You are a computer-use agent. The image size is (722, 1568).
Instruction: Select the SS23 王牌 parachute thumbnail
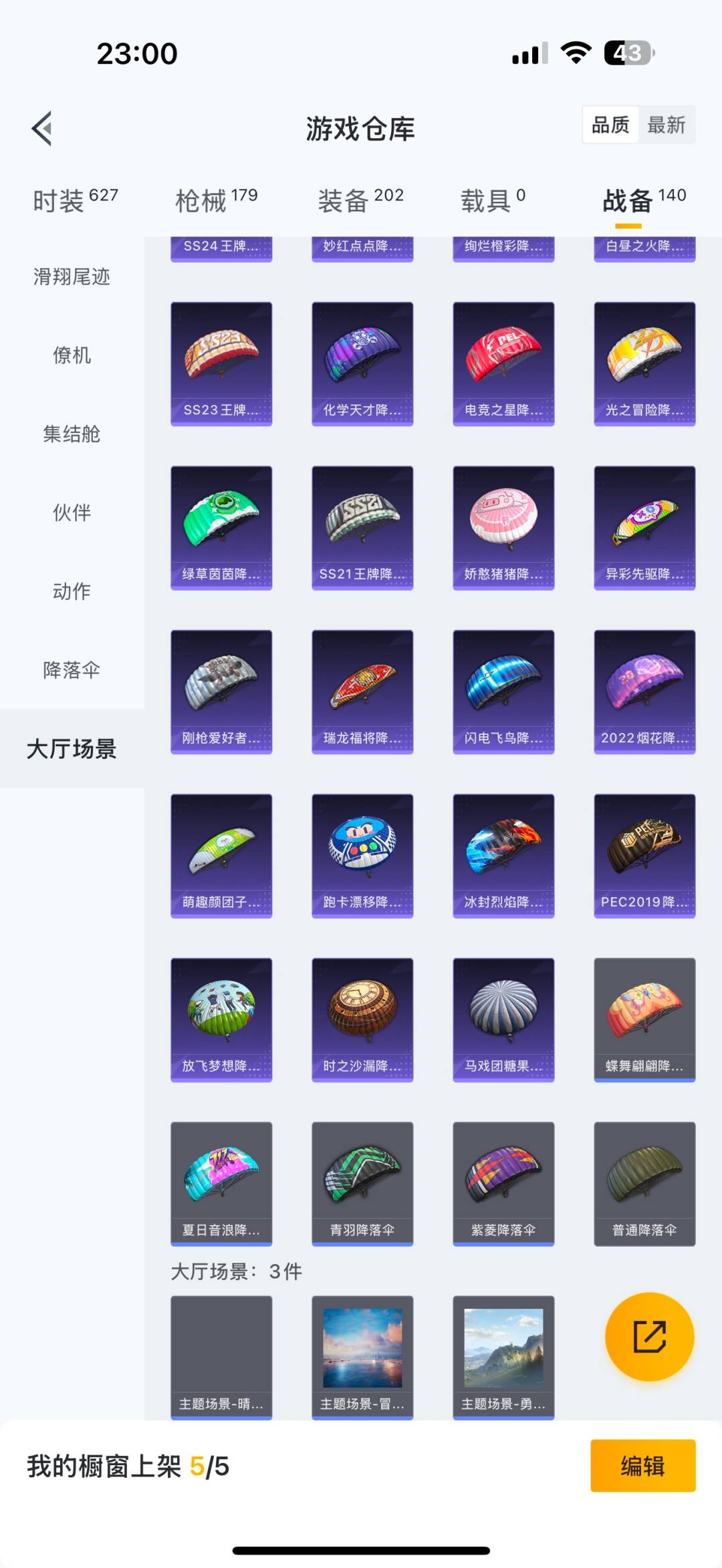(x=221, y=363)
